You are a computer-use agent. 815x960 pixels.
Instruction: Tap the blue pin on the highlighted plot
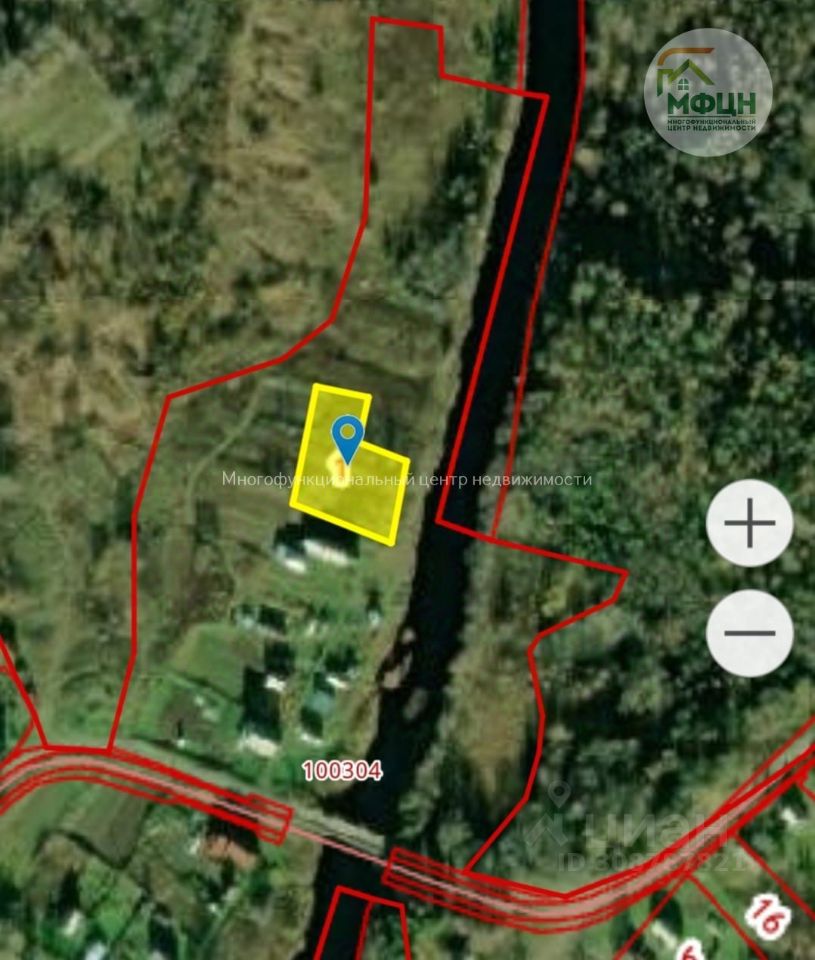(347, 437)
